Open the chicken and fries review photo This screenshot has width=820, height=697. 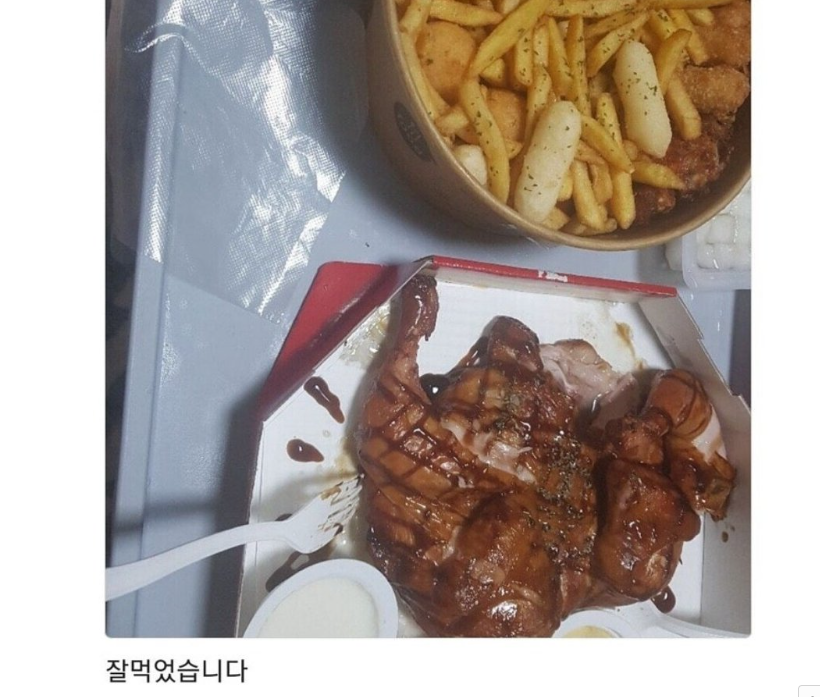point(428,318)
